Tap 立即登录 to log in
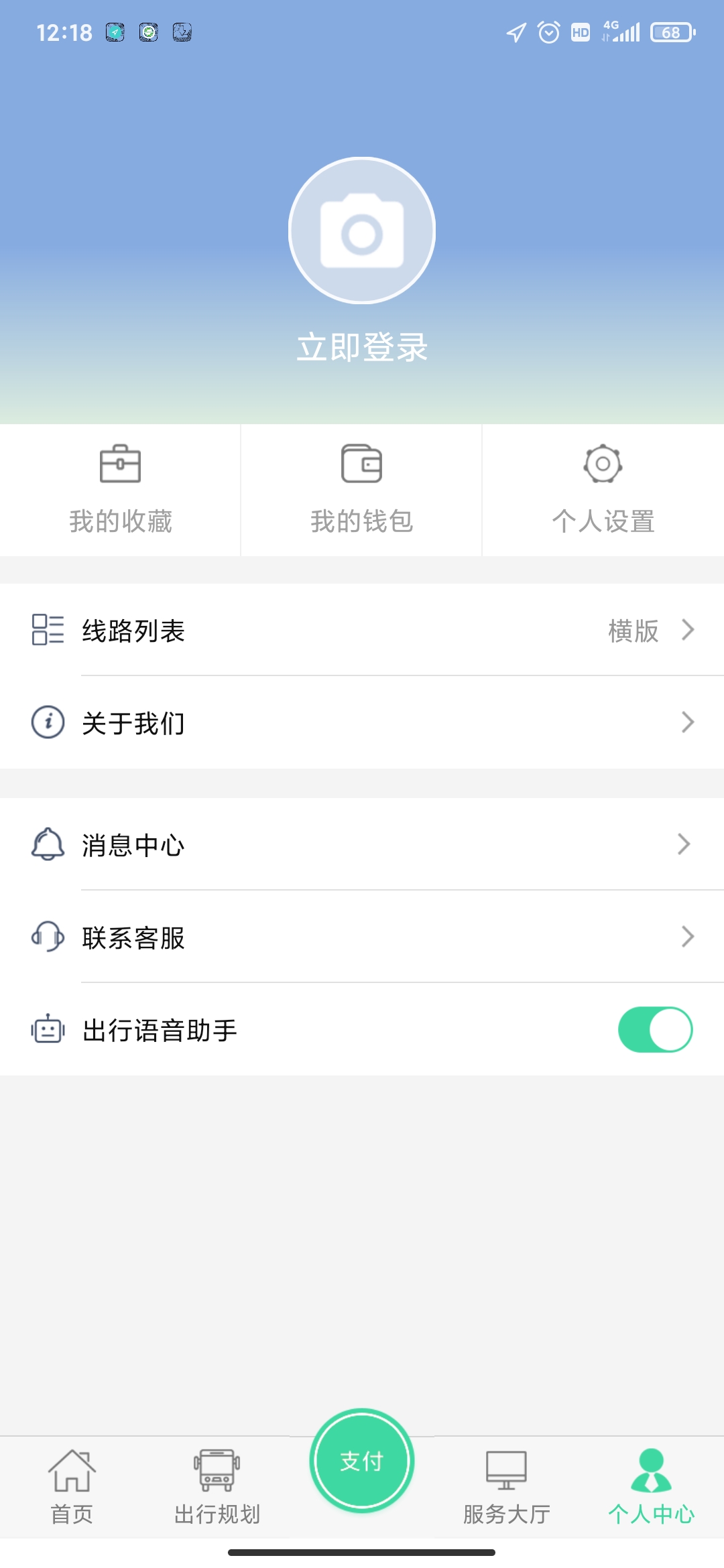The image size is (724, 1568). 362,347
